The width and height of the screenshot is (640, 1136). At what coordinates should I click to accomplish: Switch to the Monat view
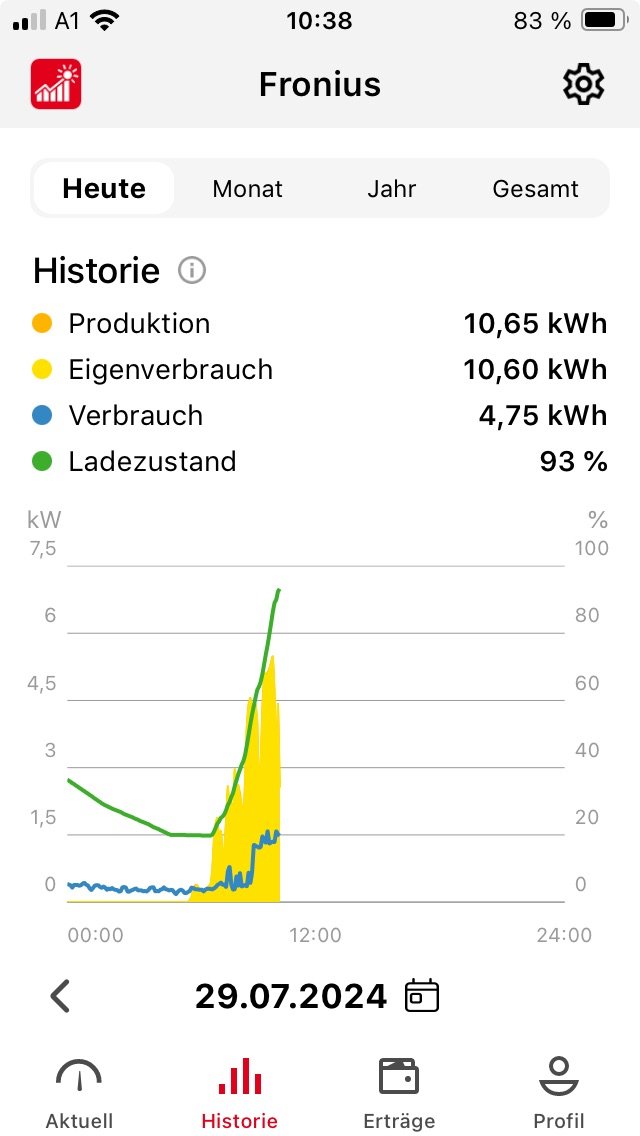click(247, 189)
